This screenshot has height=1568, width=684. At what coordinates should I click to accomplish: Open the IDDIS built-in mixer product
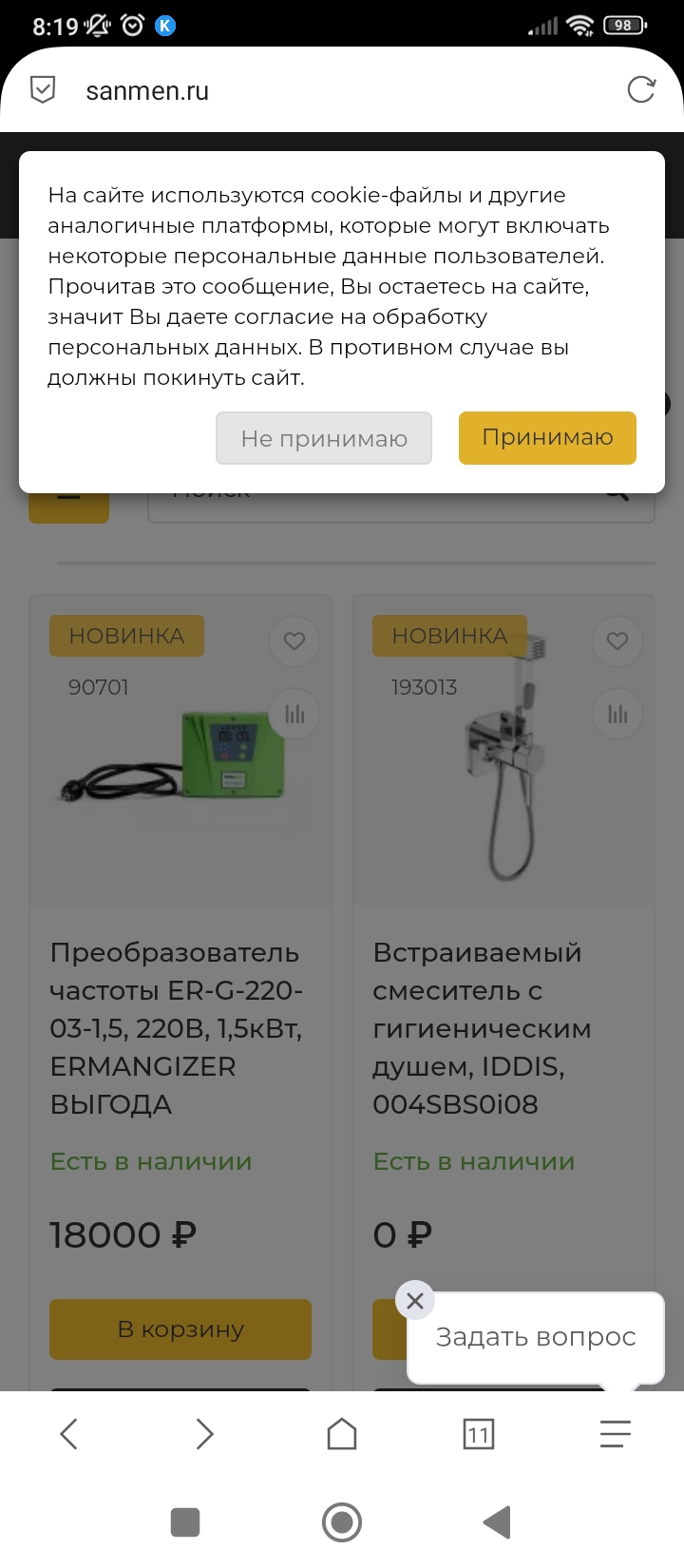[x=482, y=1028]
